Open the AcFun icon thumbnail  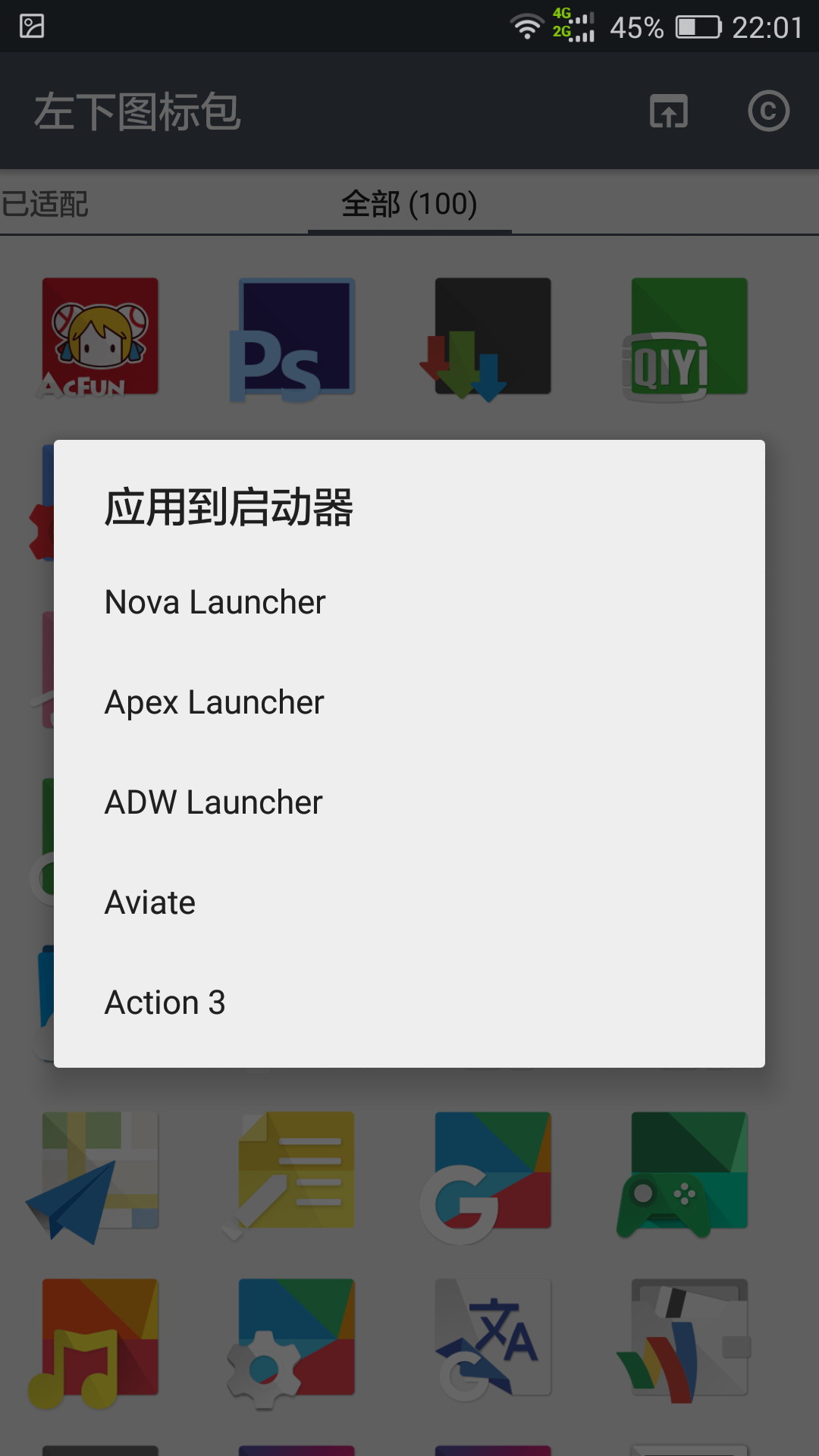pos(99,337)
